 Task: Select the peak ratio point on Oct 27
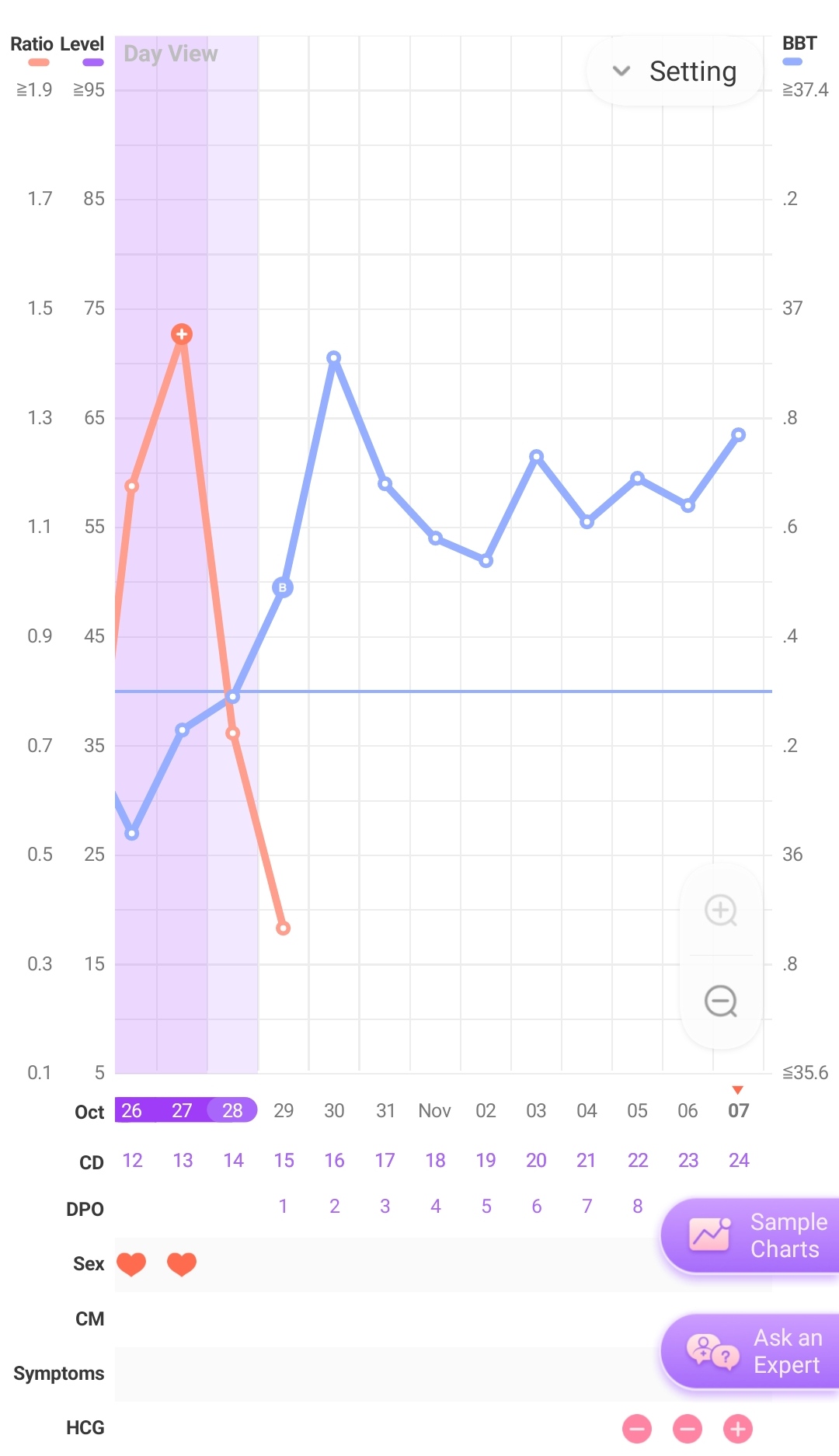tap(182, 334)
